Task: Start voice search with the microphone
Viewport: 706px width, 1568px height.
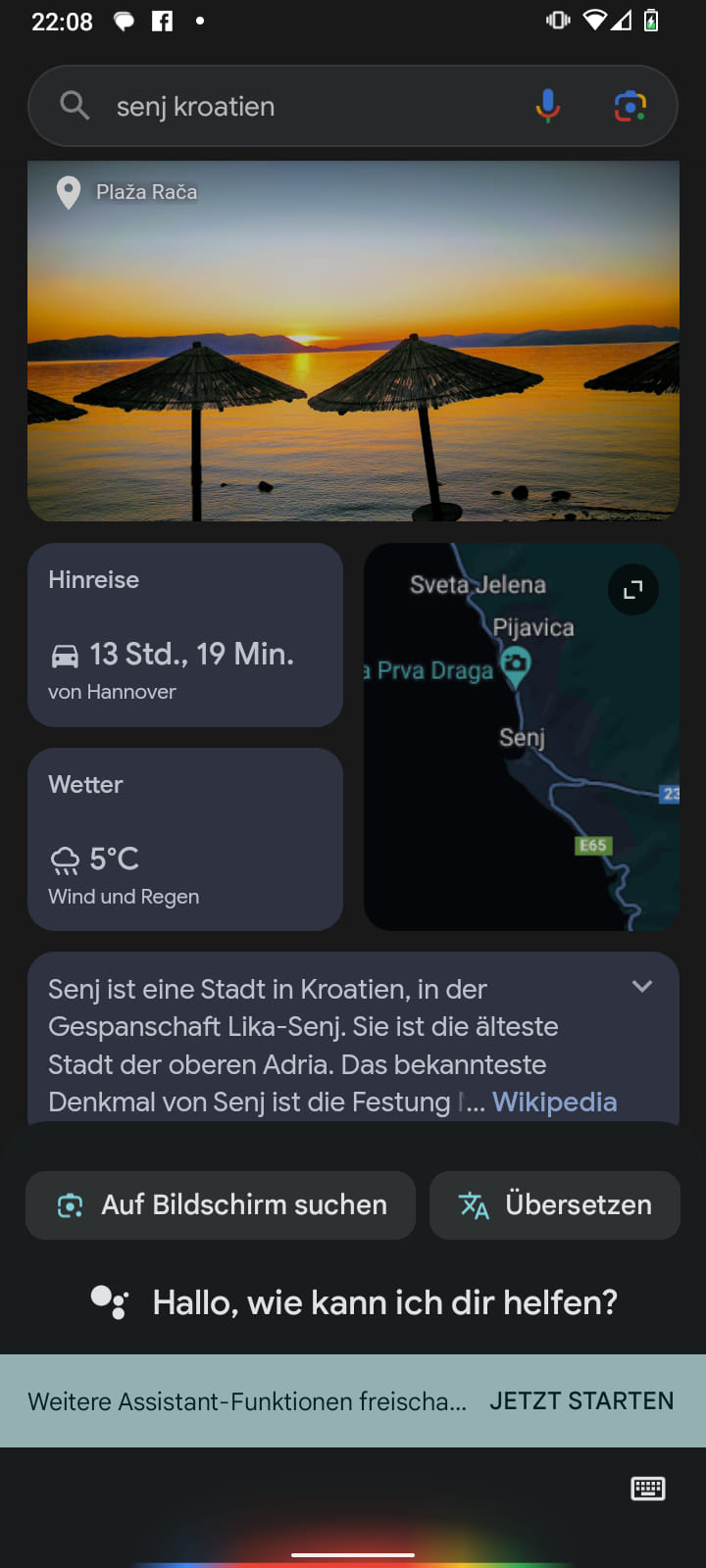Action: 548,106
